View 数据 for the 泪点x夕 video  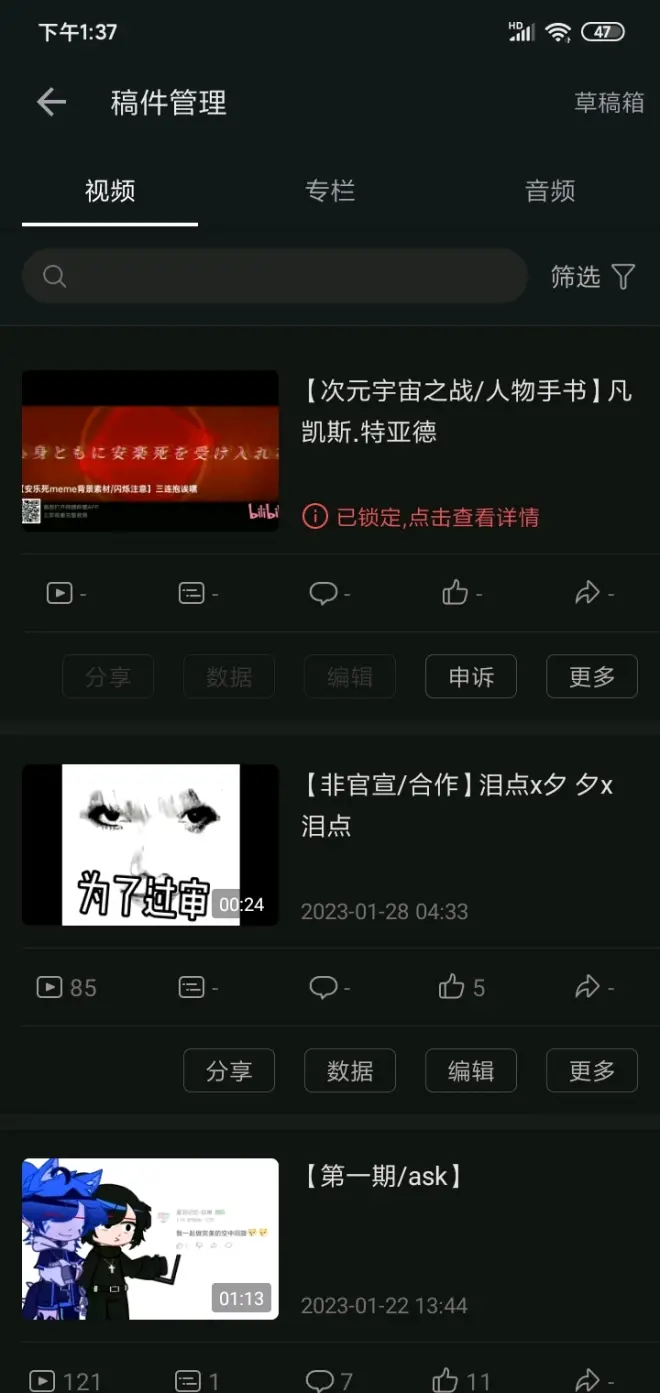coord(350,1071)
